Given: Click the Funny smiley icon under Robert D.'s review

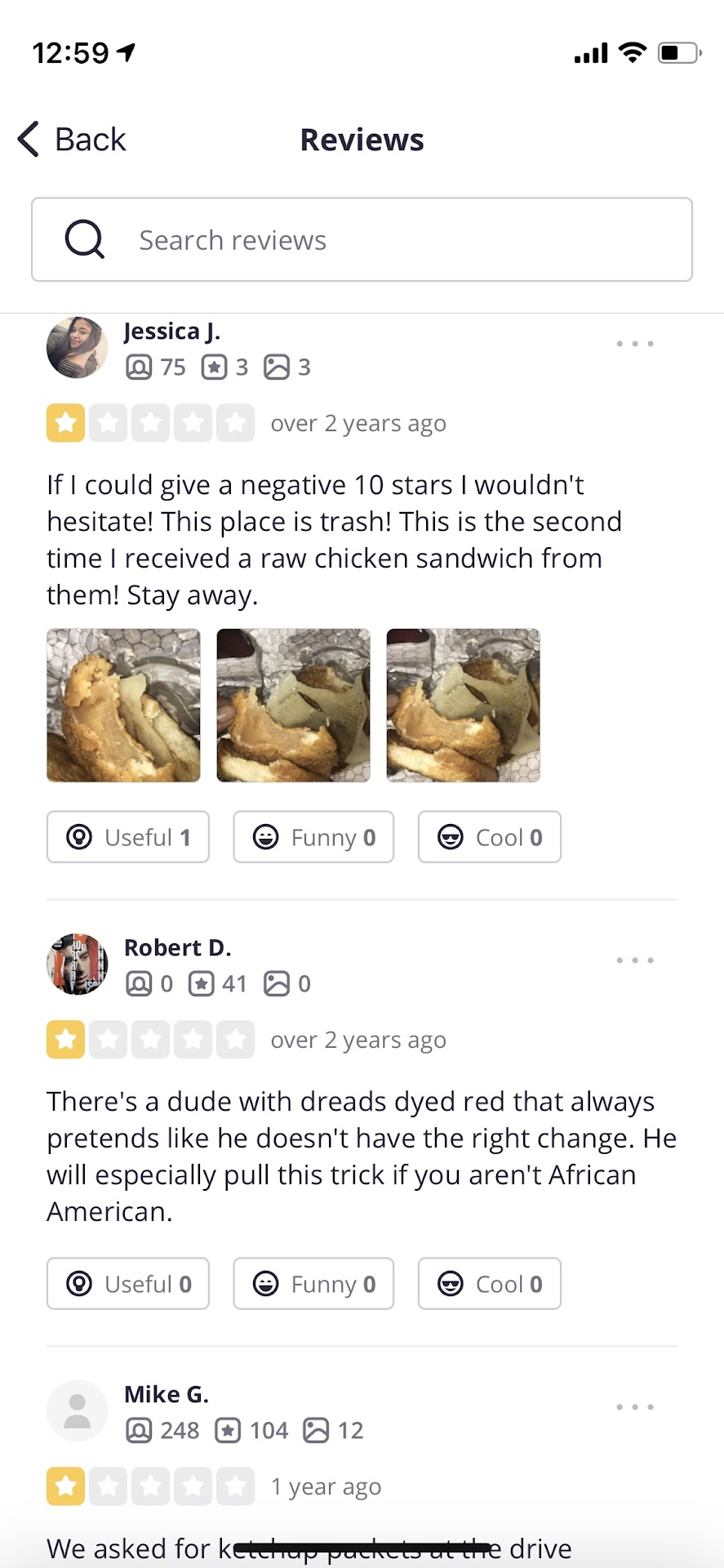Looking at the screenshot, I should point(266,1284).
